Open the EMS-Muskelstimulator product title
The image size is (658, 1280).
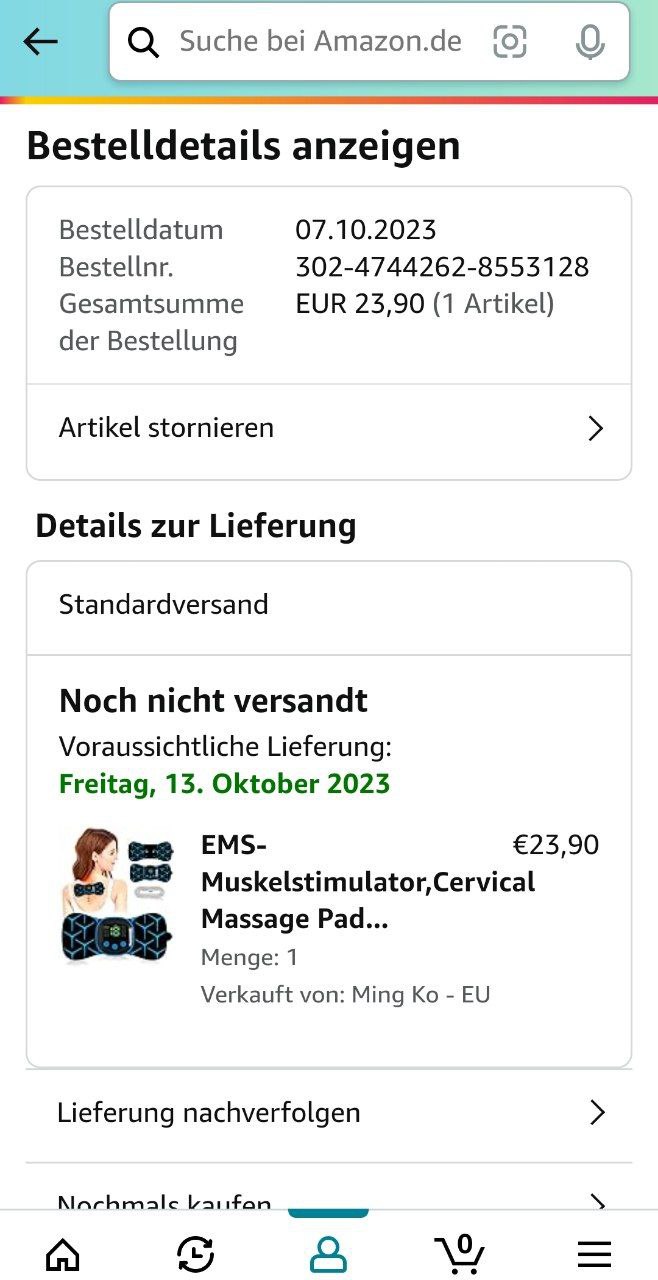click(x=367, y=882)
